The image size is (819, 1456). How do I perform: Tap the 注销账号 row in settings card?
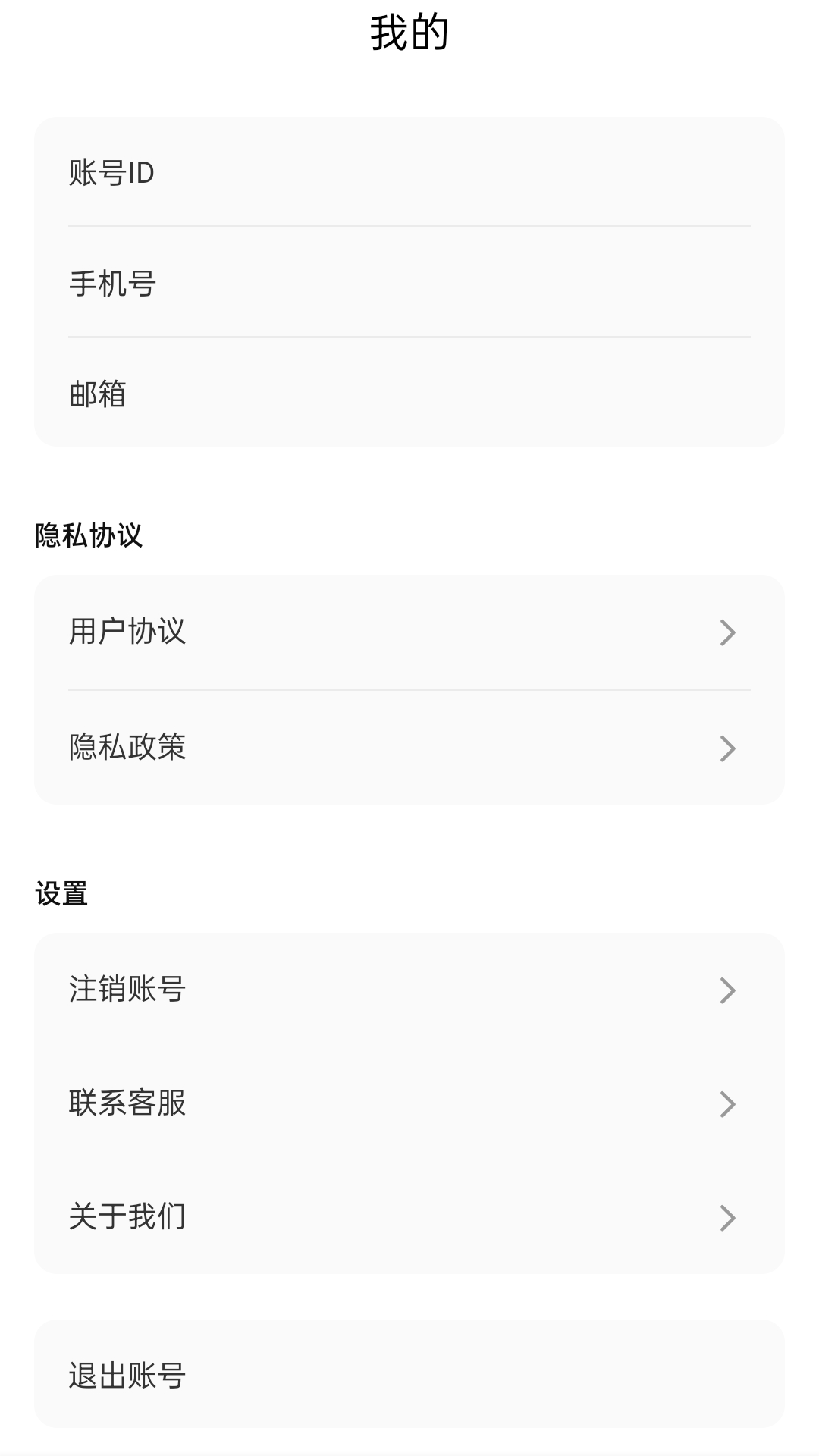point(409,988)
